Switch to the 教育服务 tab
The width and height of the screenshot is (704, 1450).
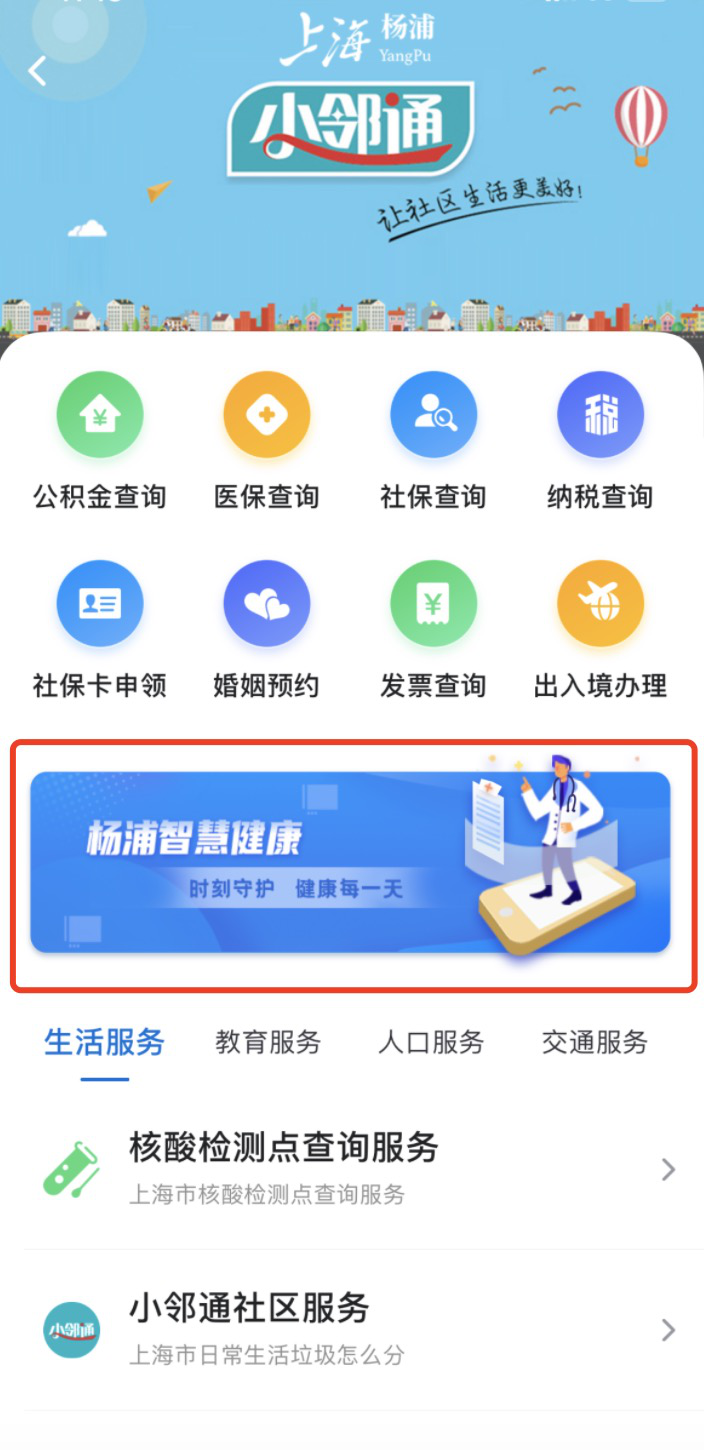click(x=268, y=1042)
